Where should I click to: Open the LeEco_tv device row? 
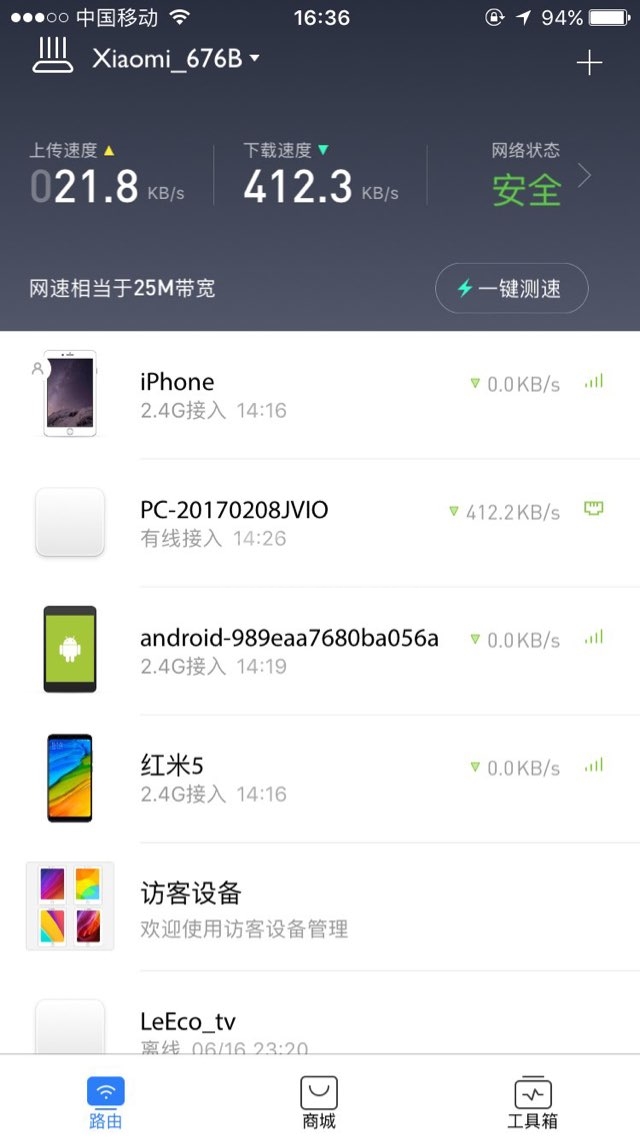(x=320, y=1025)
